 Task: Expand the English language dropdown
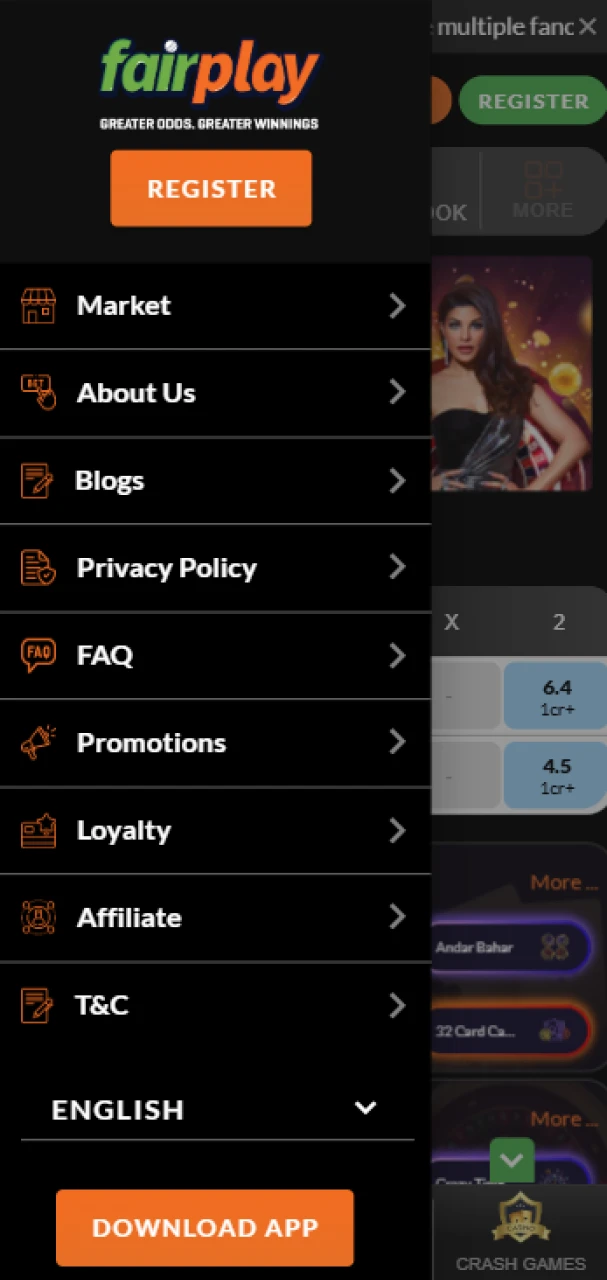tap(217, 1109)
